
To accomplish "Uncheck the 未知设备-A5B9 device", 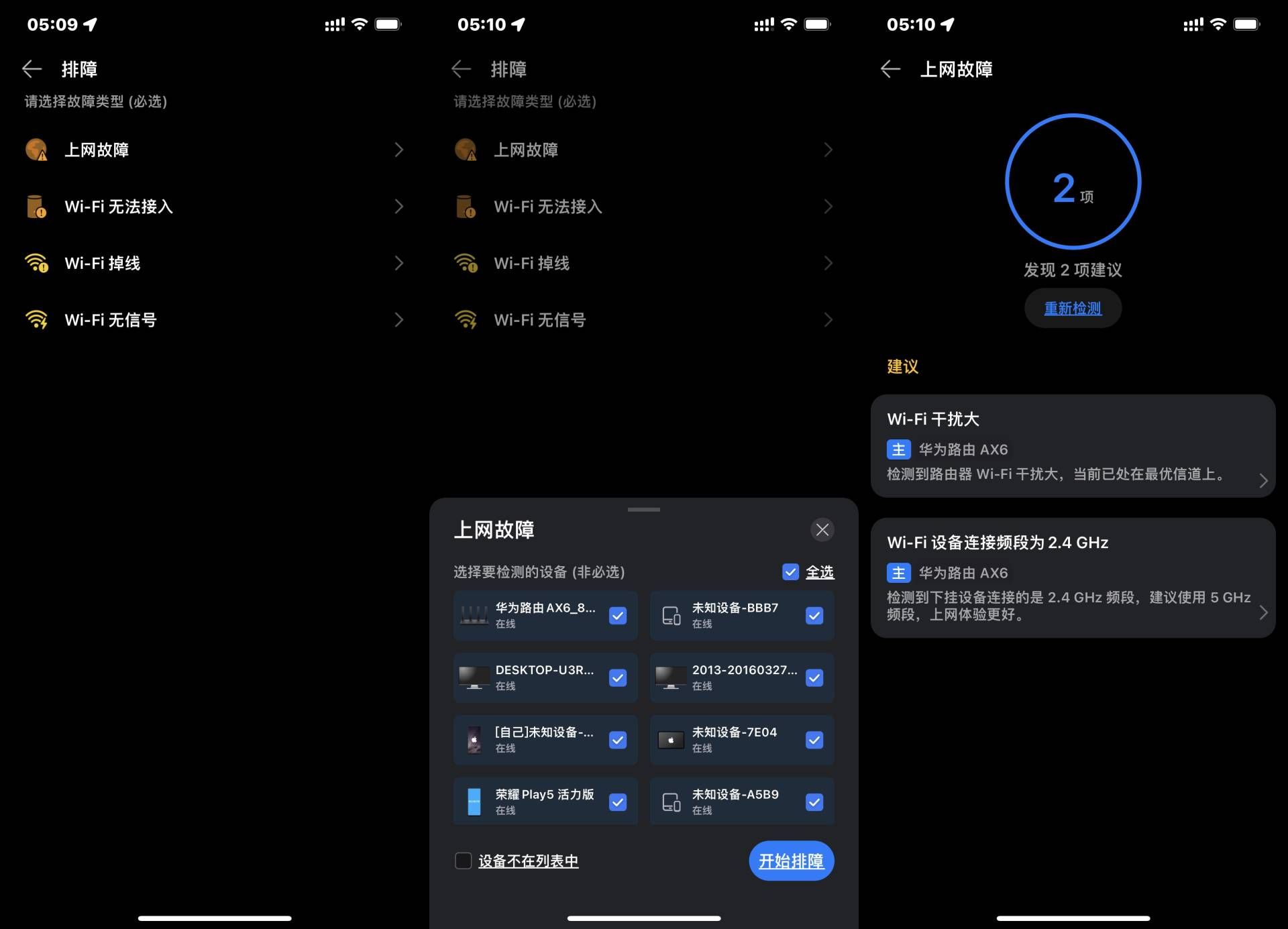I will tap(814, 802).
